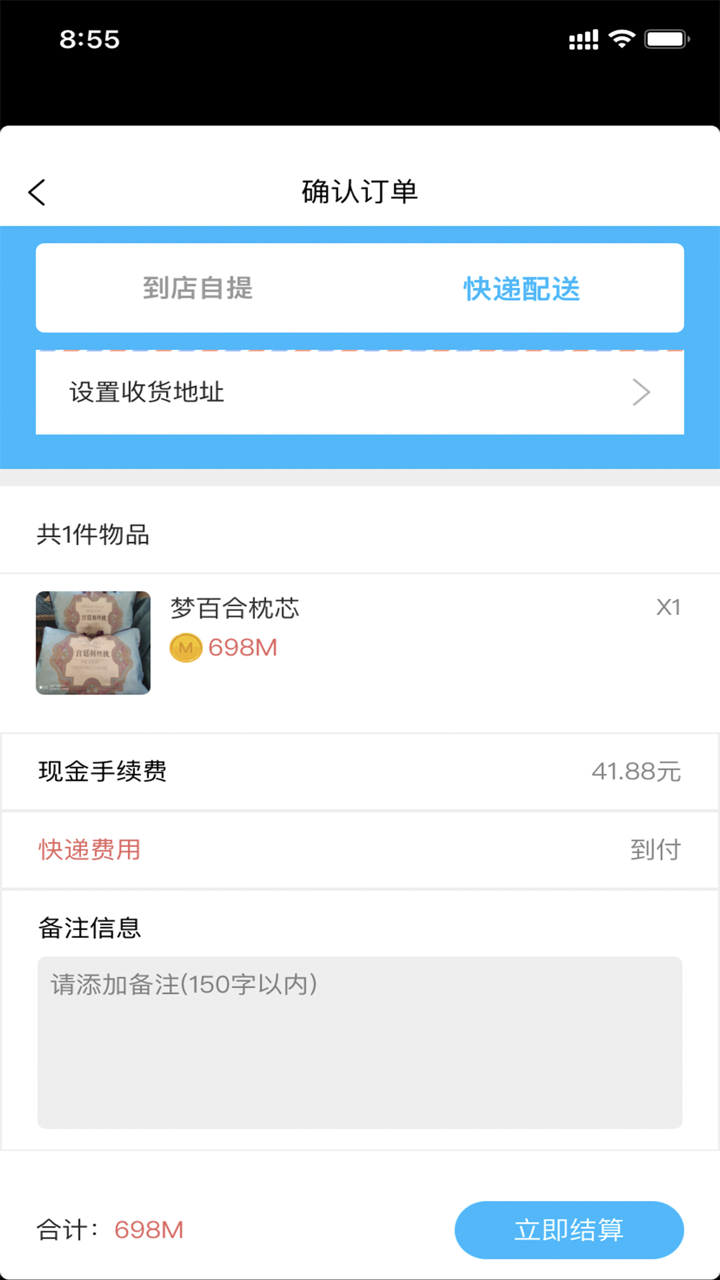Select the X1 quantity indicator
Viewport: 720px width, 1280px height.
coord(667,608)
